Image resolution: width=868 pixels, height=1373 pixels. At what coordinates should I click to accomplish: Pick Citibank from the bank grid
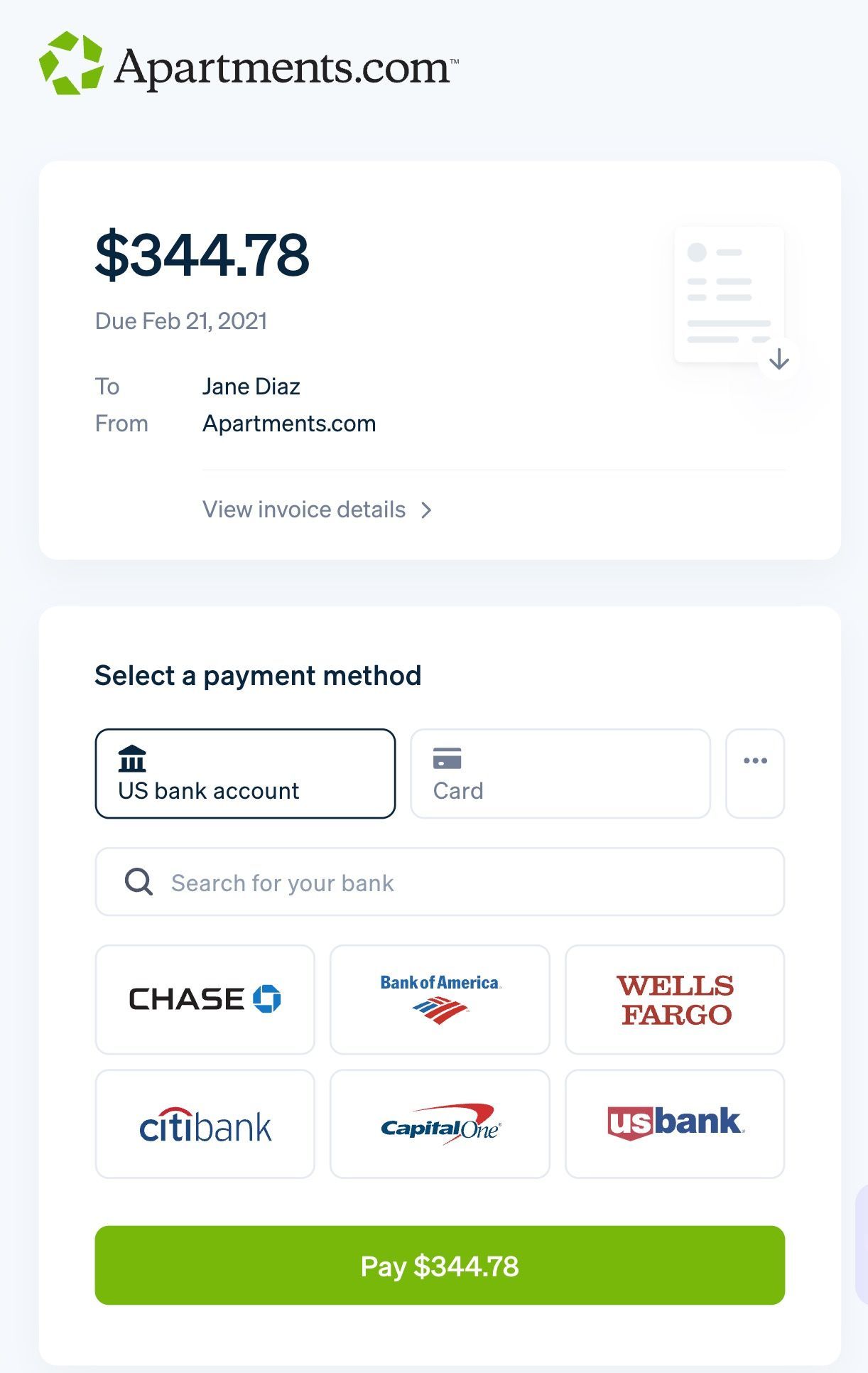click(205, 1124)
